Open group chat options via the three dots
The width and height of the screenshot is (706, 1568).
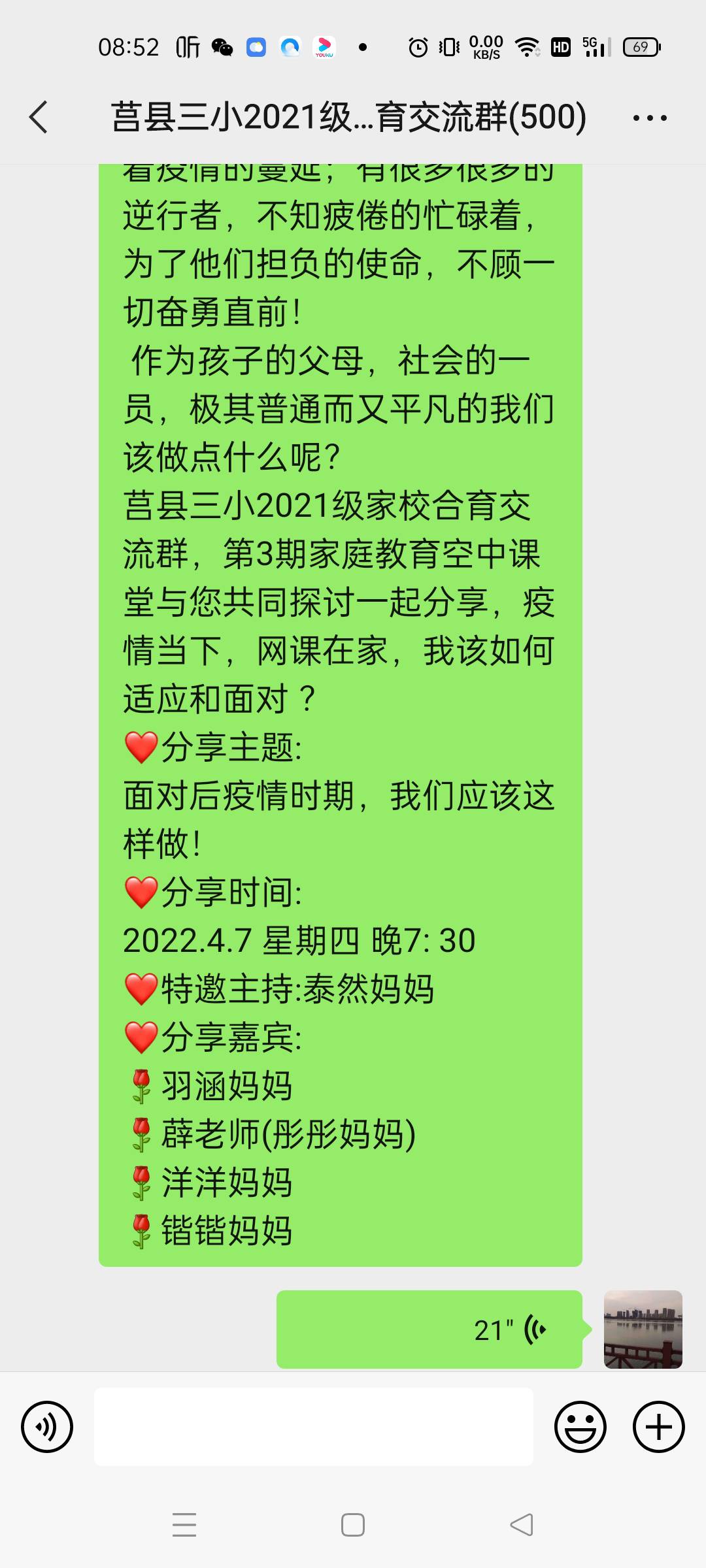[648, 118]
